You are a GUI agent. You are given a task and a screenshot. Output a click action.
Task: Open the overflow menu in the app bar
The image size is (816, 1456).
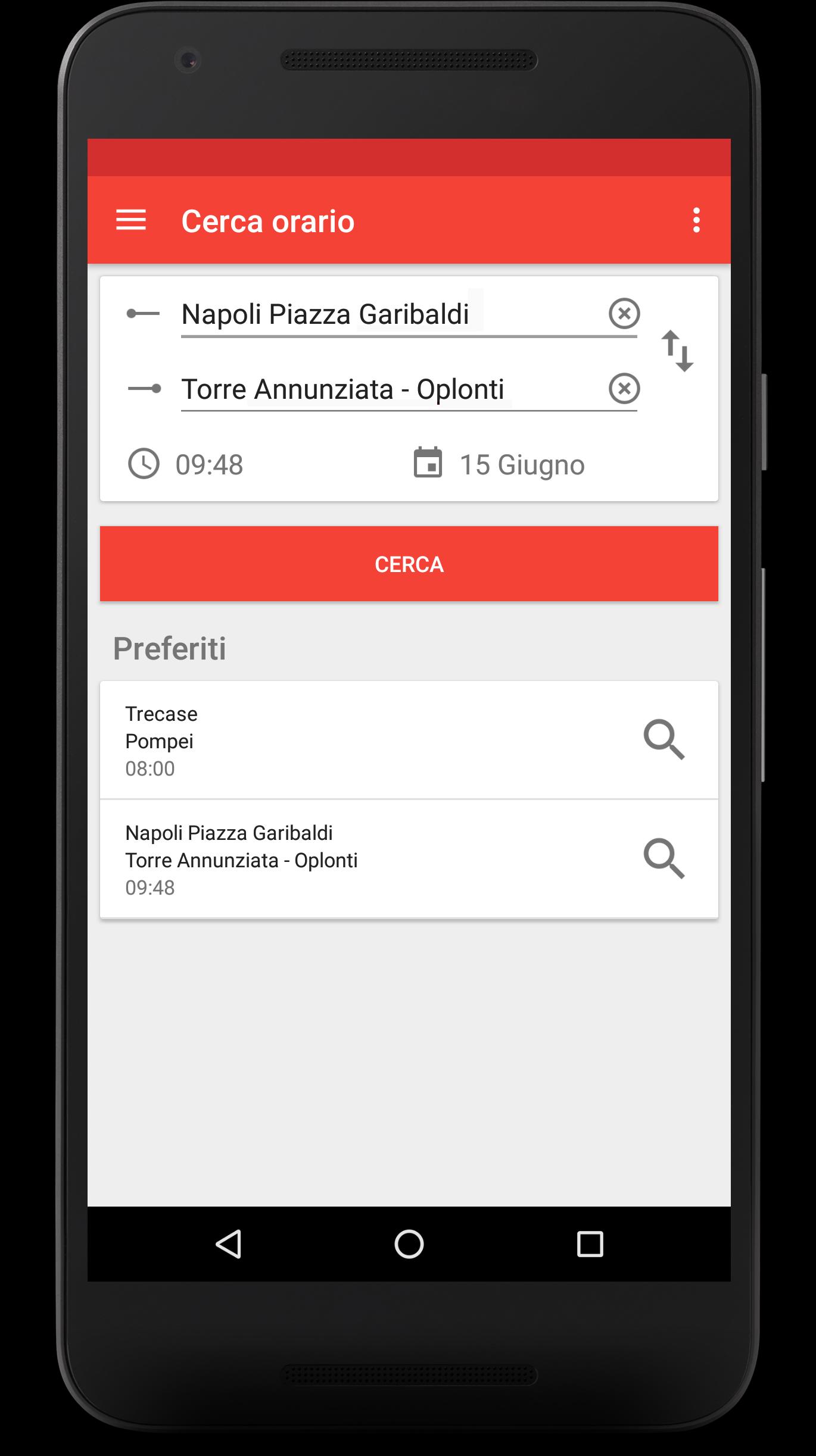(x=696, y=220)
